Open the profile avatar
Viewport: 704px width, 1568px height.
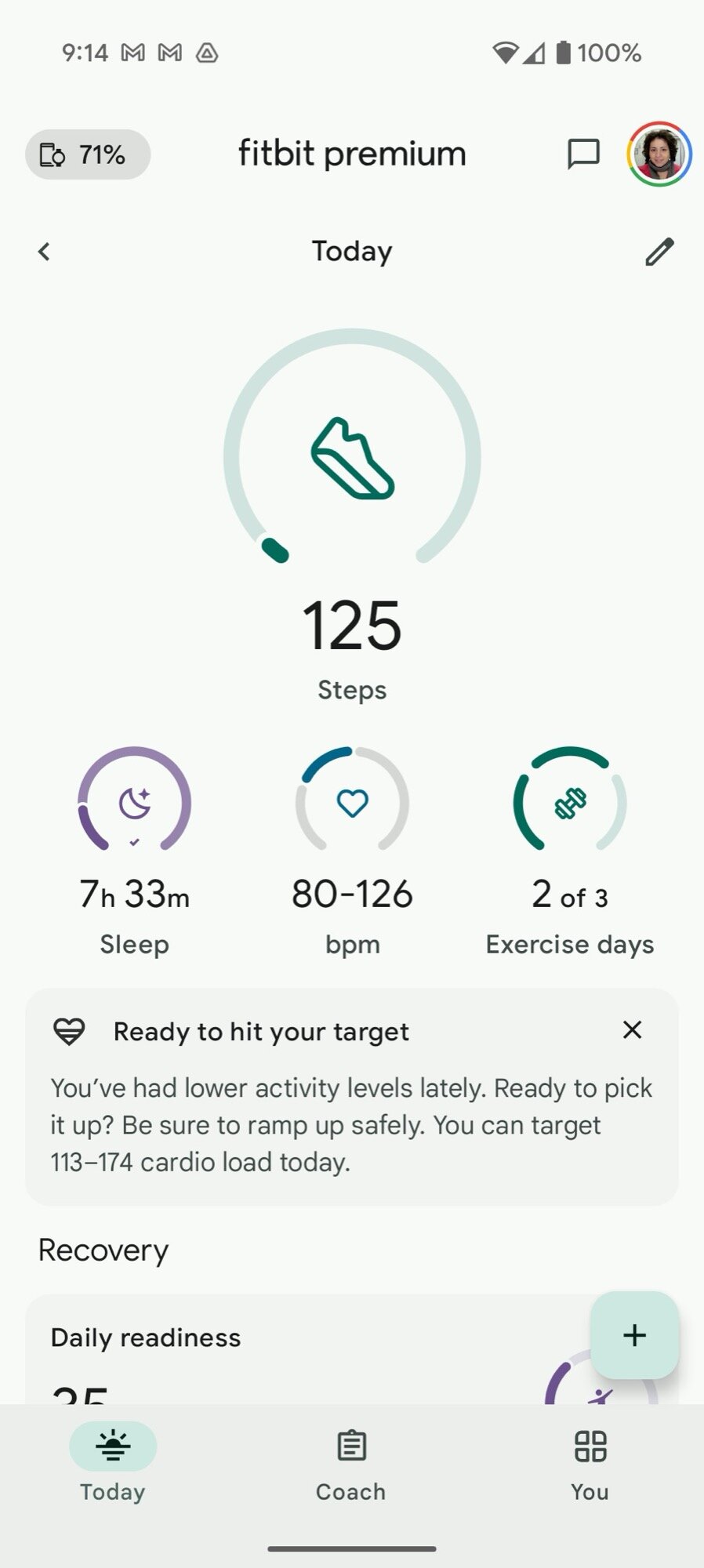(659, 154)
